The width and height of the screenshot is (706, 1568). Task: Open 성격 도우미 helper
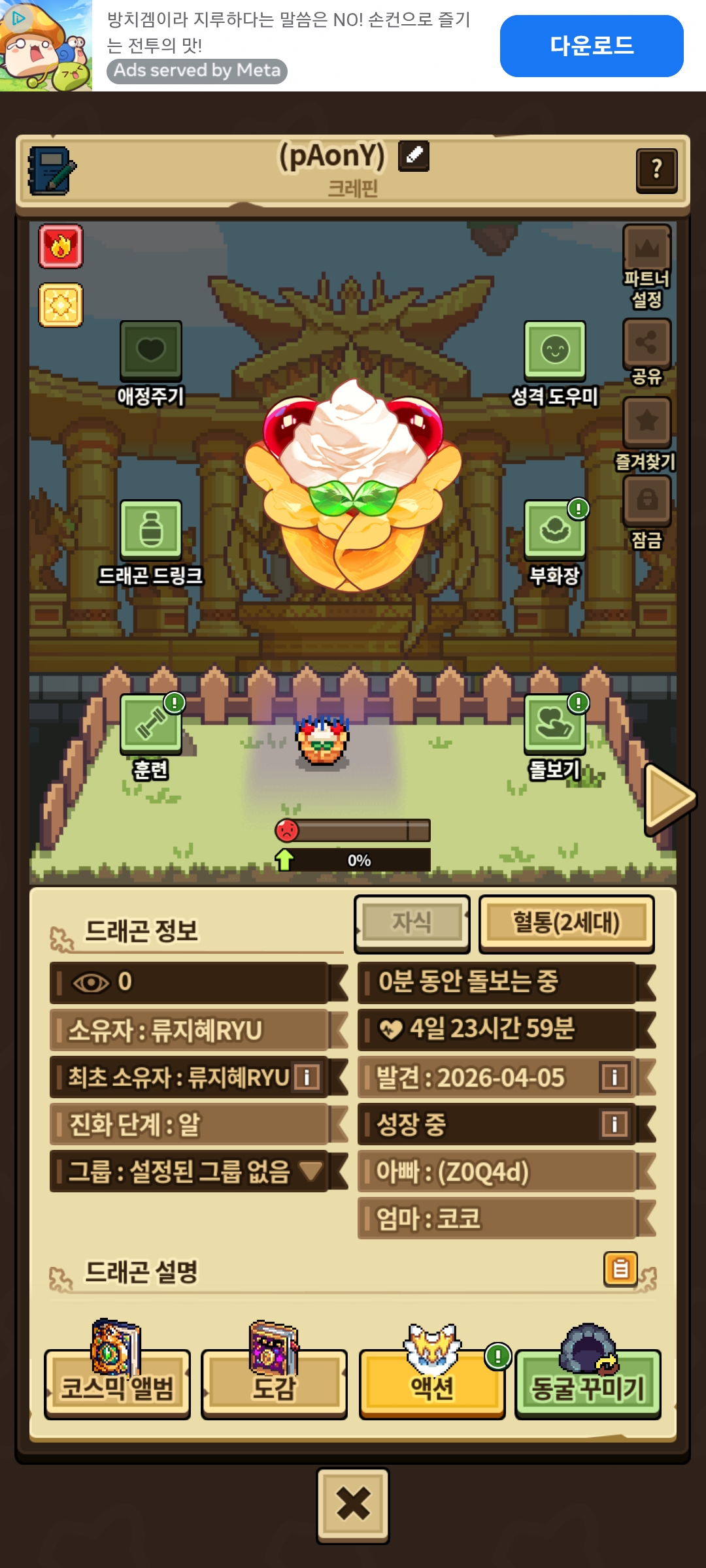pos(554,351)
